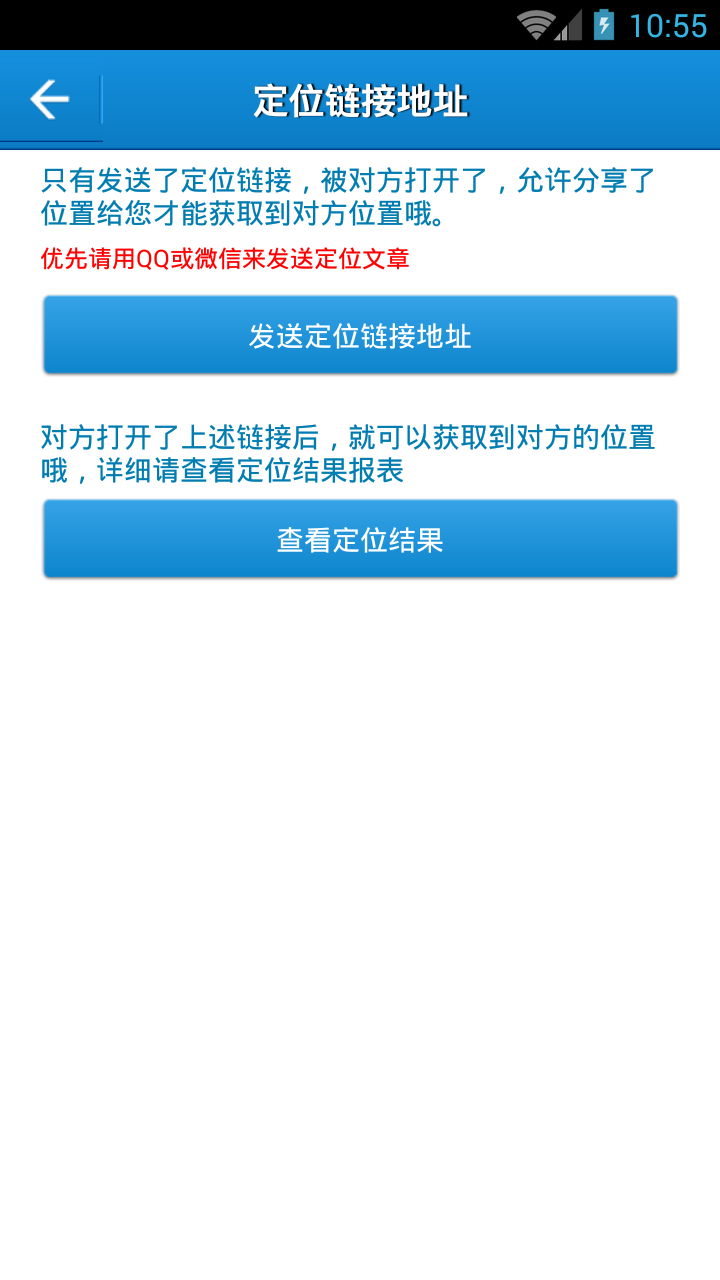View location results via the blue button

(x=360, y=537)
